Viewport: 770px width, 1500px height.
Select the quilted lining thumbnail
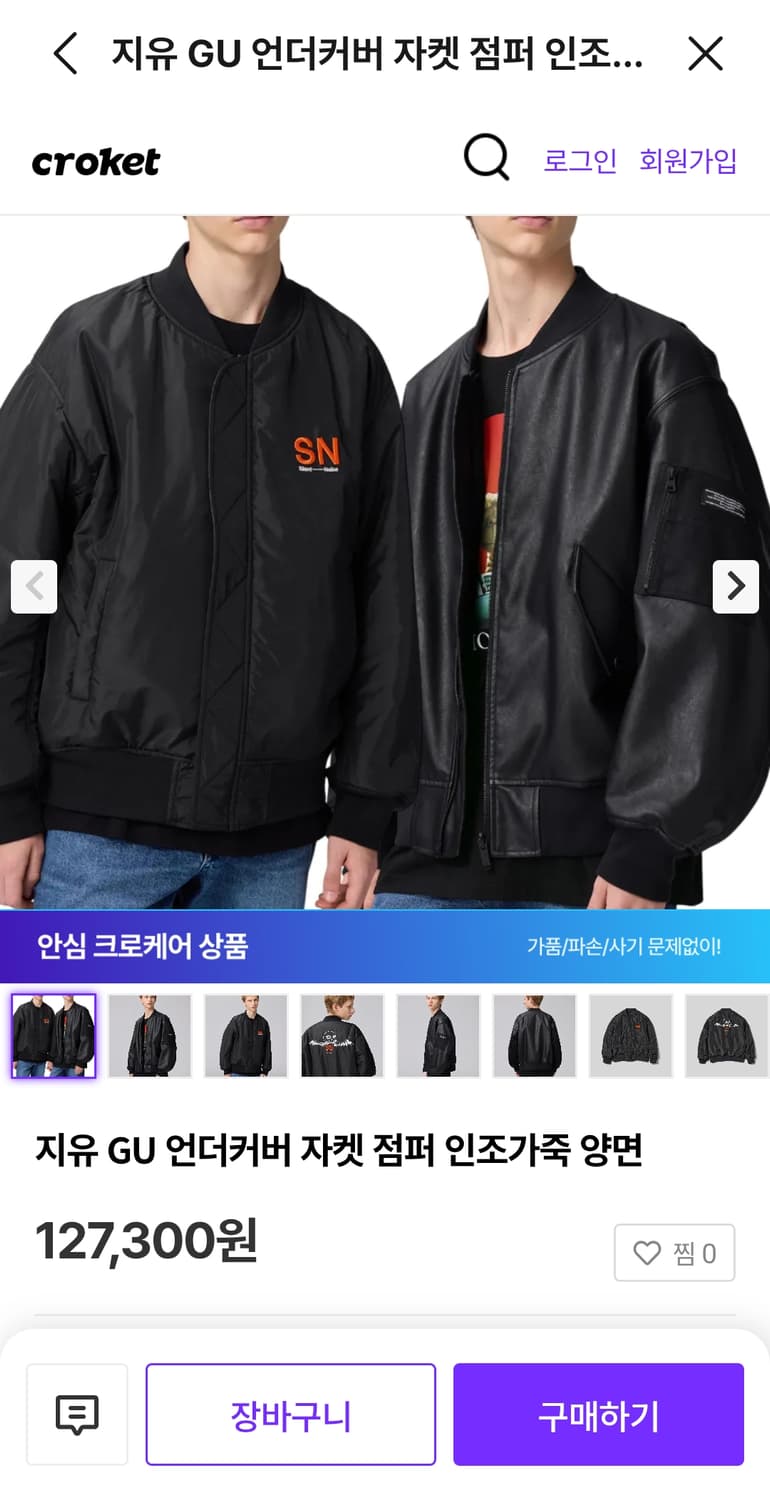click(x=631, y=1035)
